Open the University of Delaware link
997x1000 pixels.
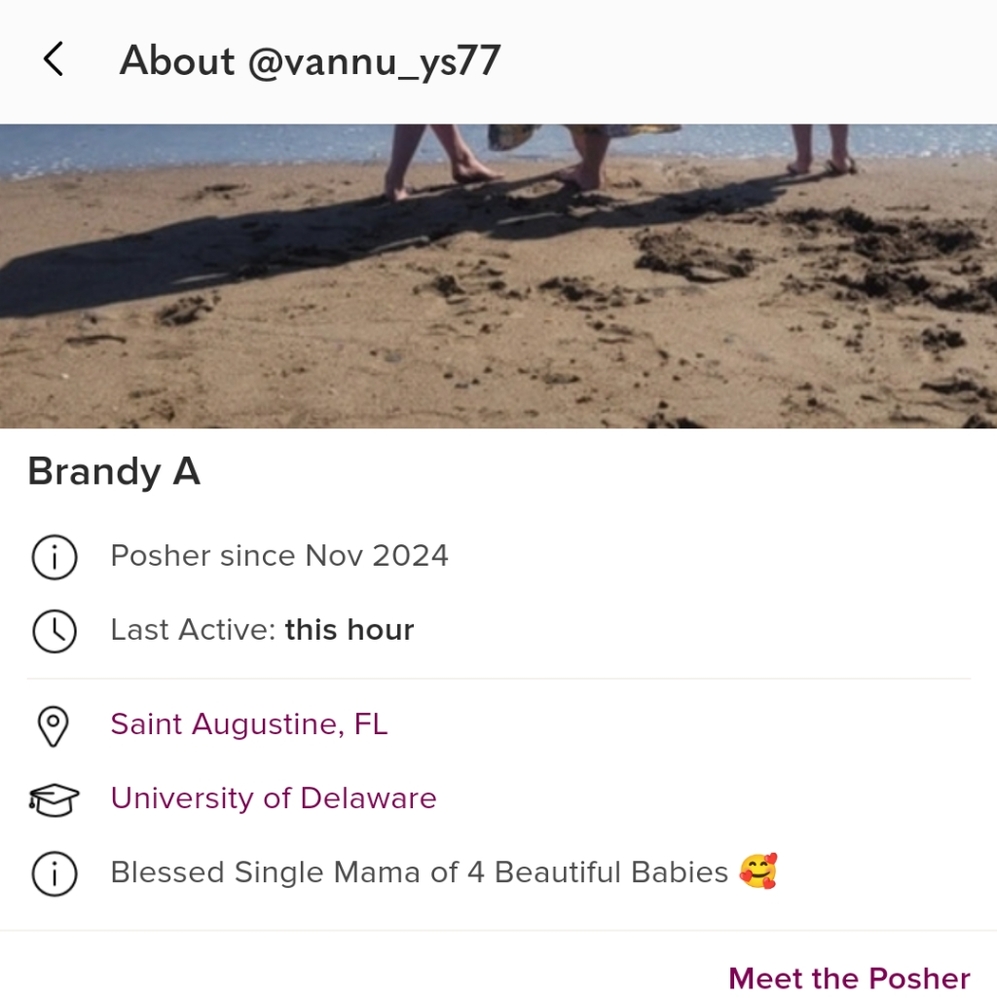tap(273, 798)
